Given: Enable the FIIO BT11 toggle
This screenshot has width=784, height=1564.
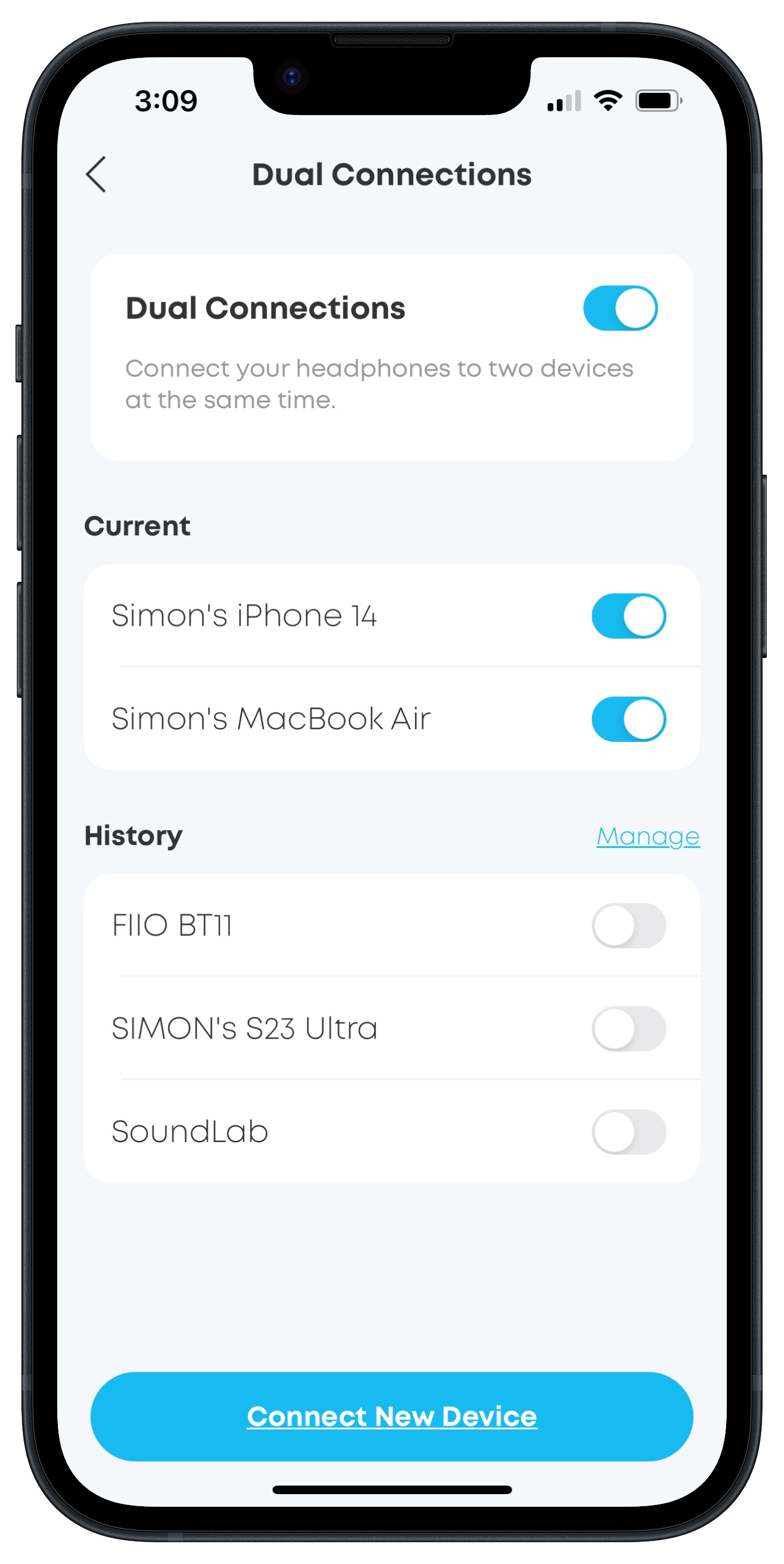Looking at the screenshot, I should point(629,925).
